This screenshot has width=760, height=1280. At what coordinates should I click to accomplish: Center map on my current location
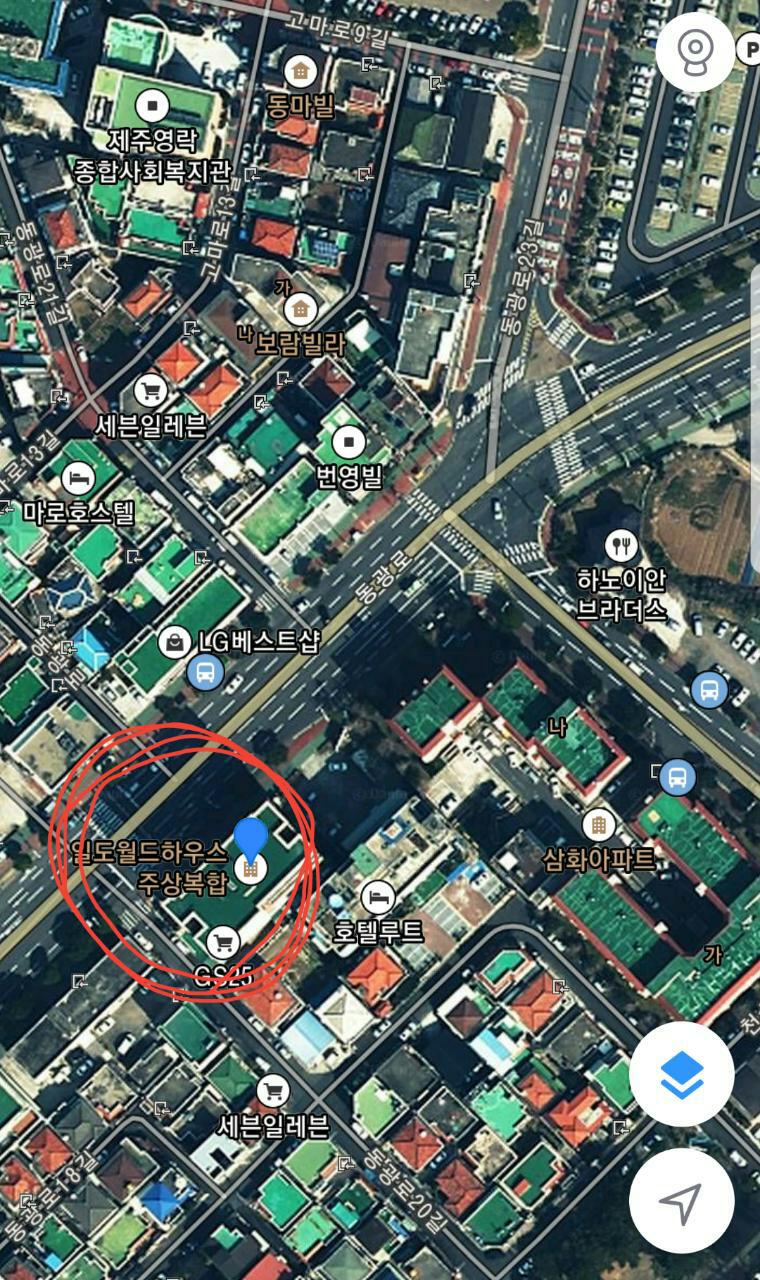click(x=681, y=1200)
